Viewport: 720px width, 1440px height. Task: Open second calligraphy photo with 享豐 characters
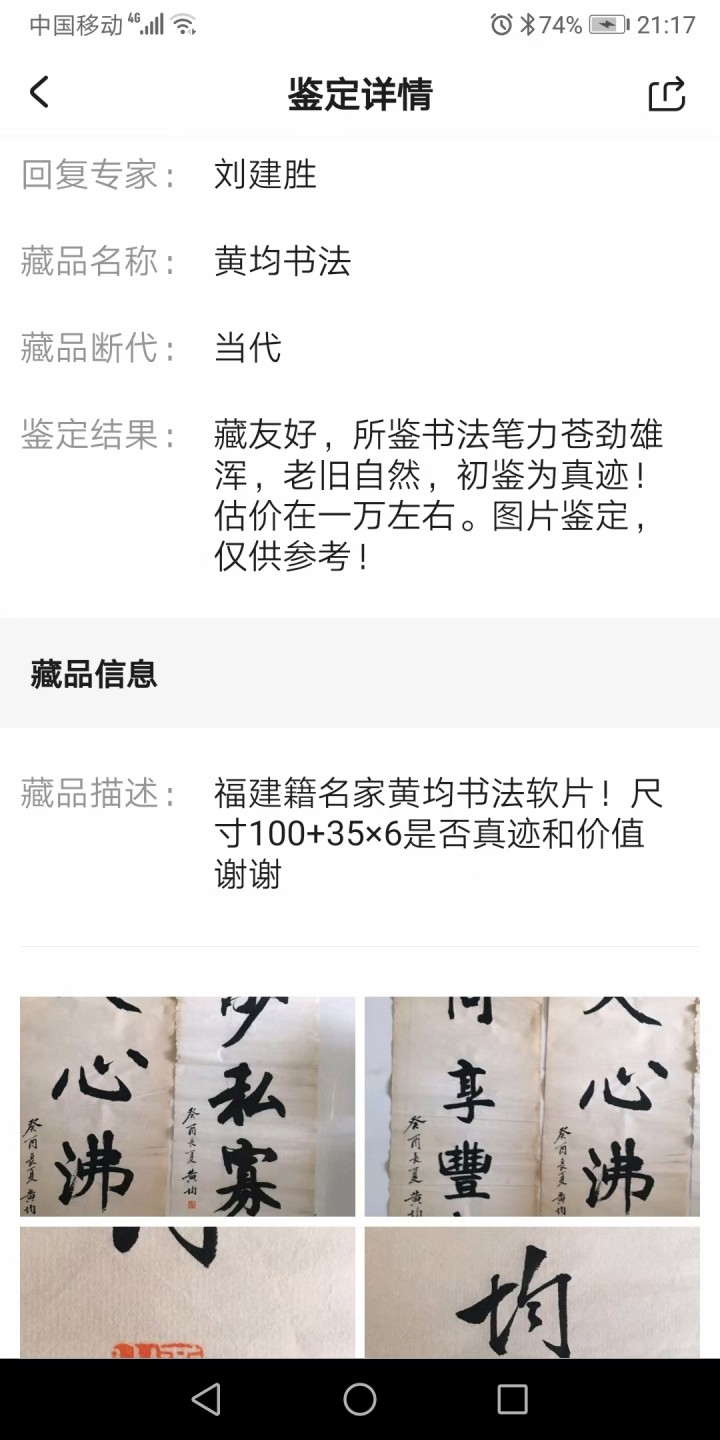click(x=531, y=1105)
